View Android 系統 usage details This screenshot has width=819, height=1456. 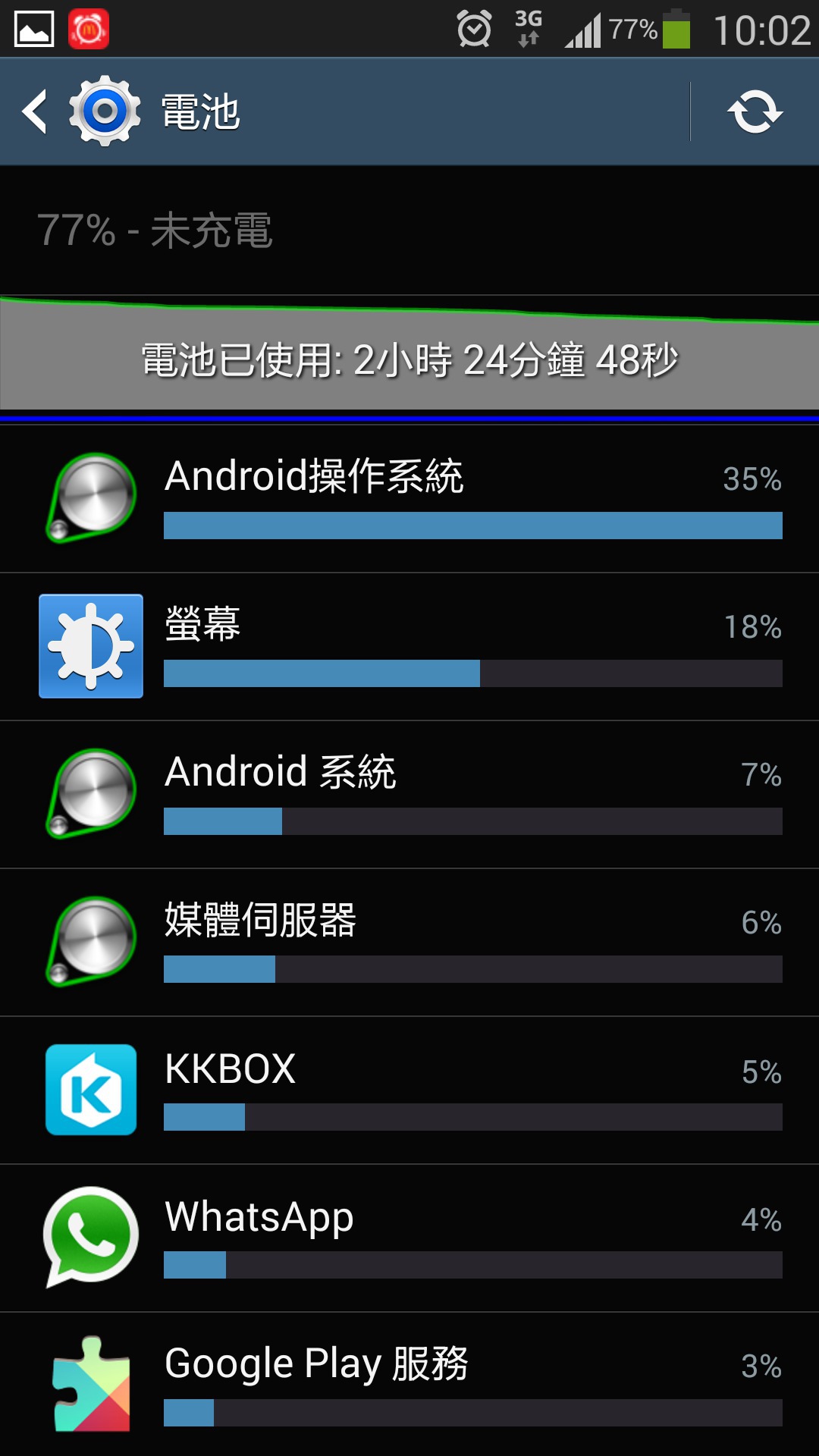(409, 795)
